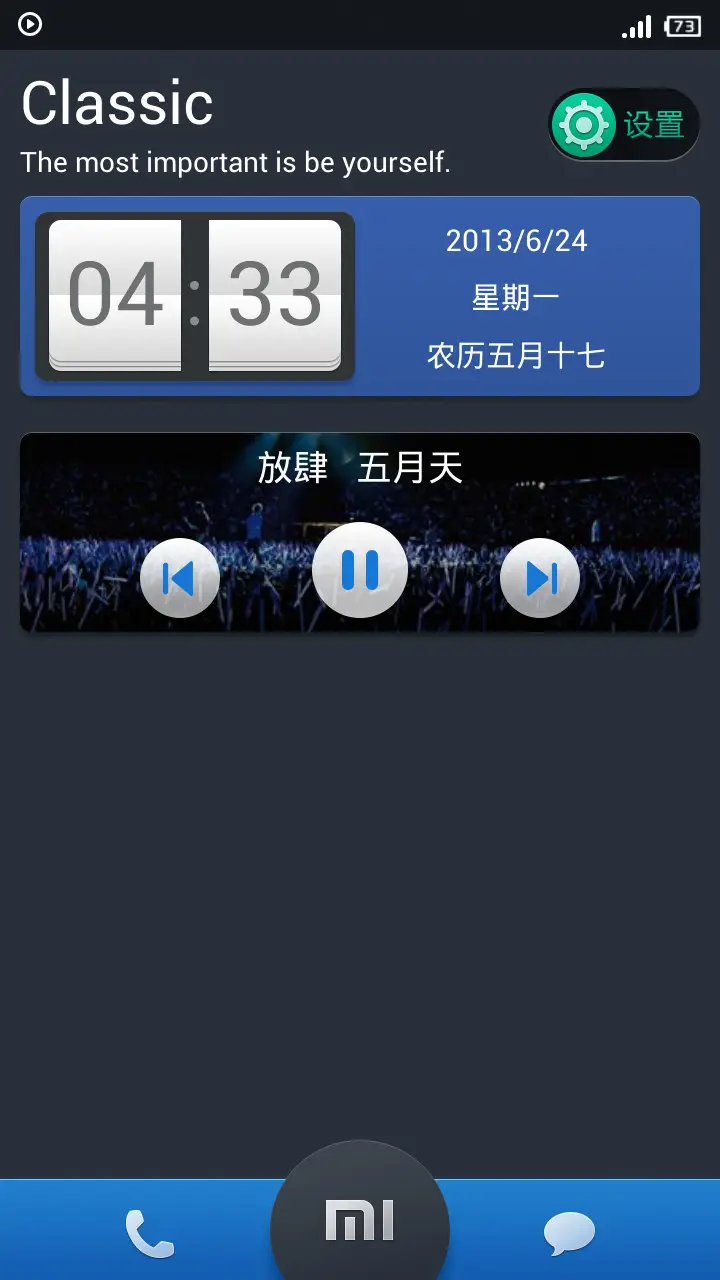Image resolution: width=720 pixels, height=1280 pixels.
Task: Pause the currently playing song
Action: click(x=360, y=570)
